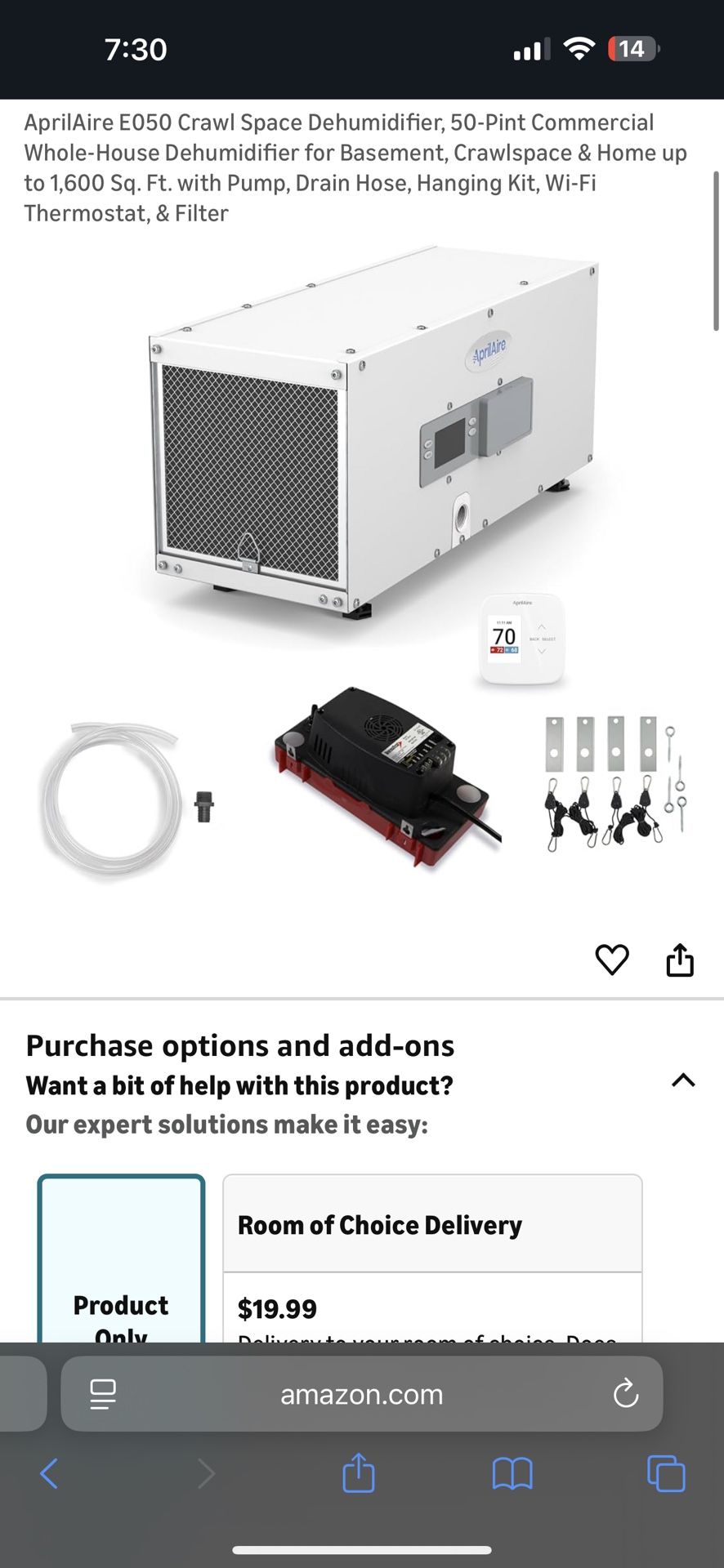The image size is (724, 1568).
Task: Open Safari bookmarks
Action: click(512, 1474)
